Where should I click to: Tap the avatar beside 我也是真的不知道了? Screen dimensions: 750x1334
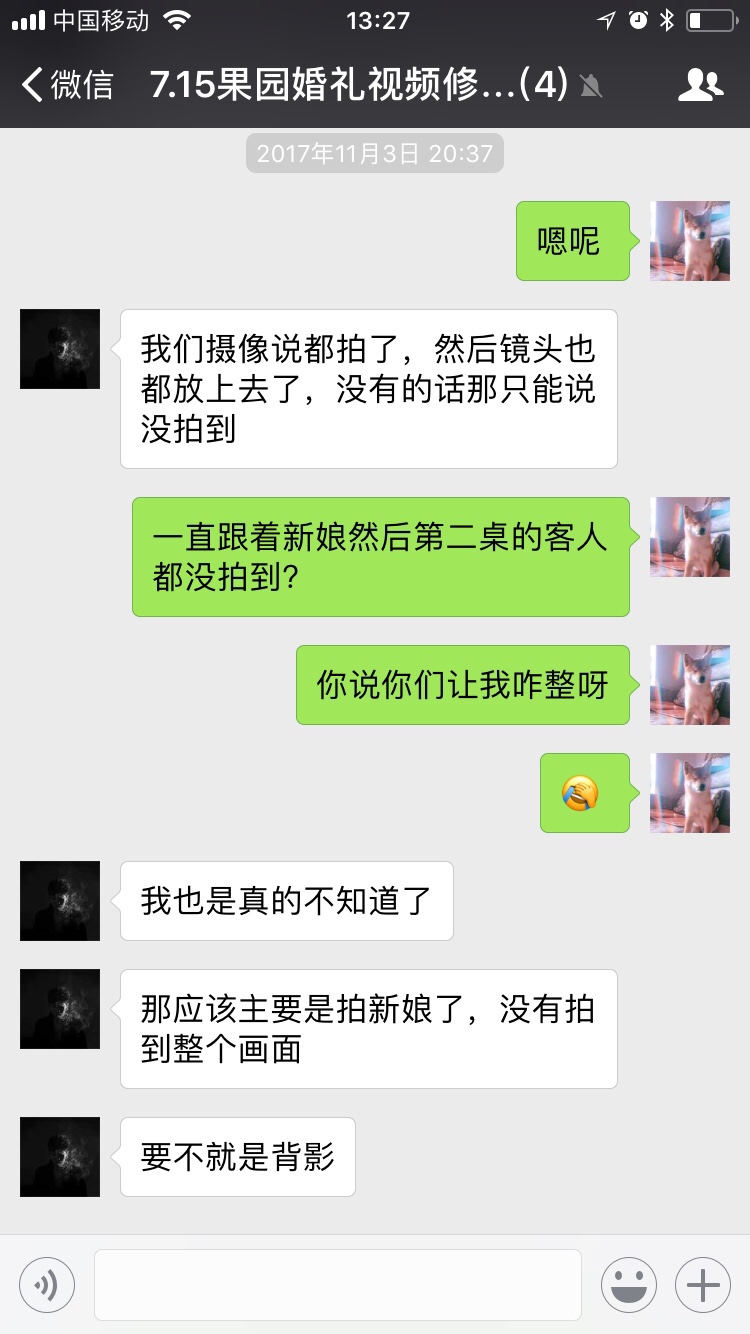[60, 901]
